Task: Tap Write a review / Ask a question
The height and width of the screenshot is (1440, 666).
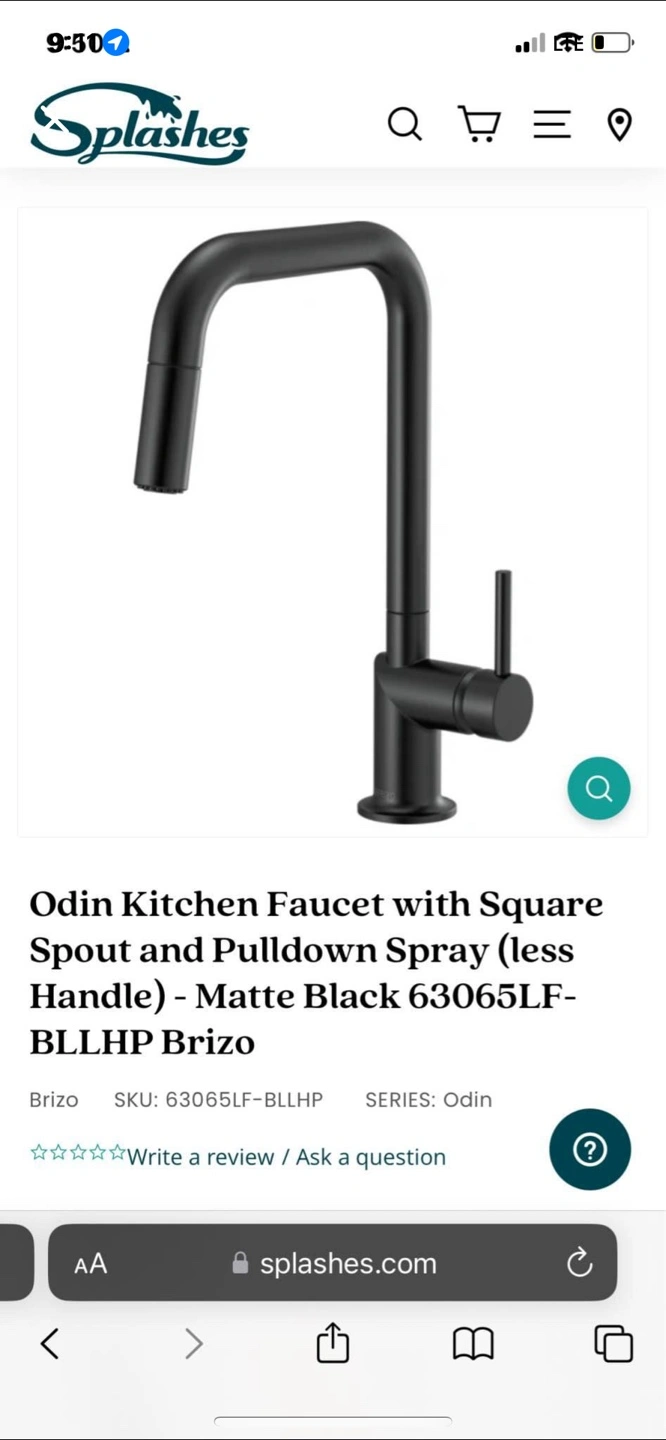Action: coord(286,1157)
